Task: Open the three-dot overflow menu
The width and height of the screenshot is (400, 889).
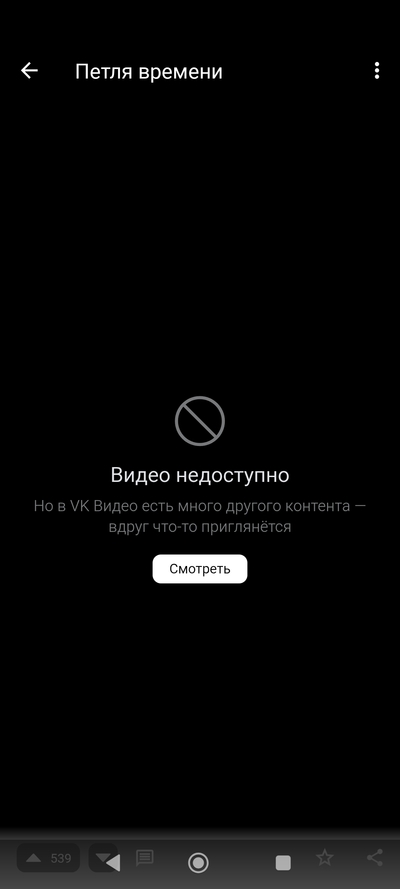Action: 377,71
